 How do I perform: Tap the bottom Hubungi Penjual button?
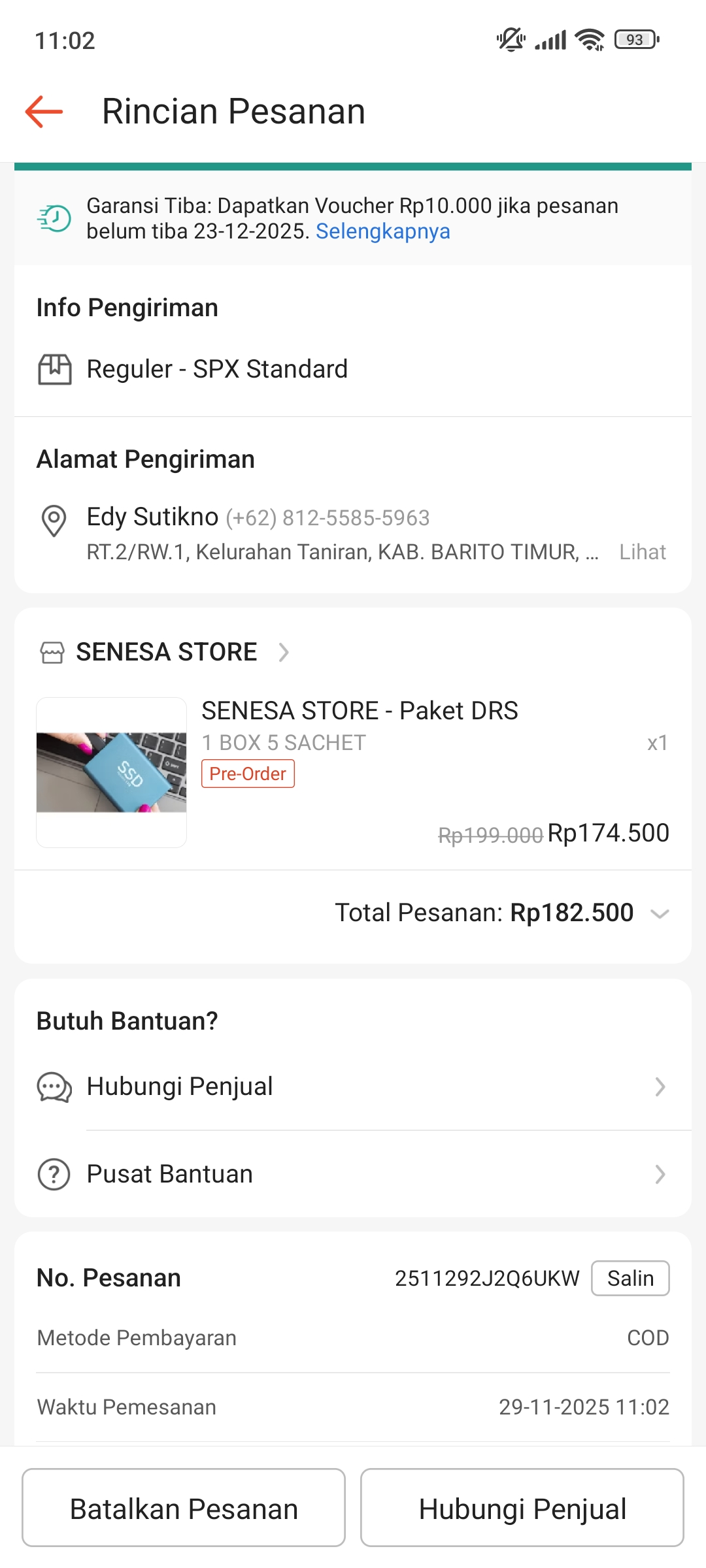(x=522, y=1509)
